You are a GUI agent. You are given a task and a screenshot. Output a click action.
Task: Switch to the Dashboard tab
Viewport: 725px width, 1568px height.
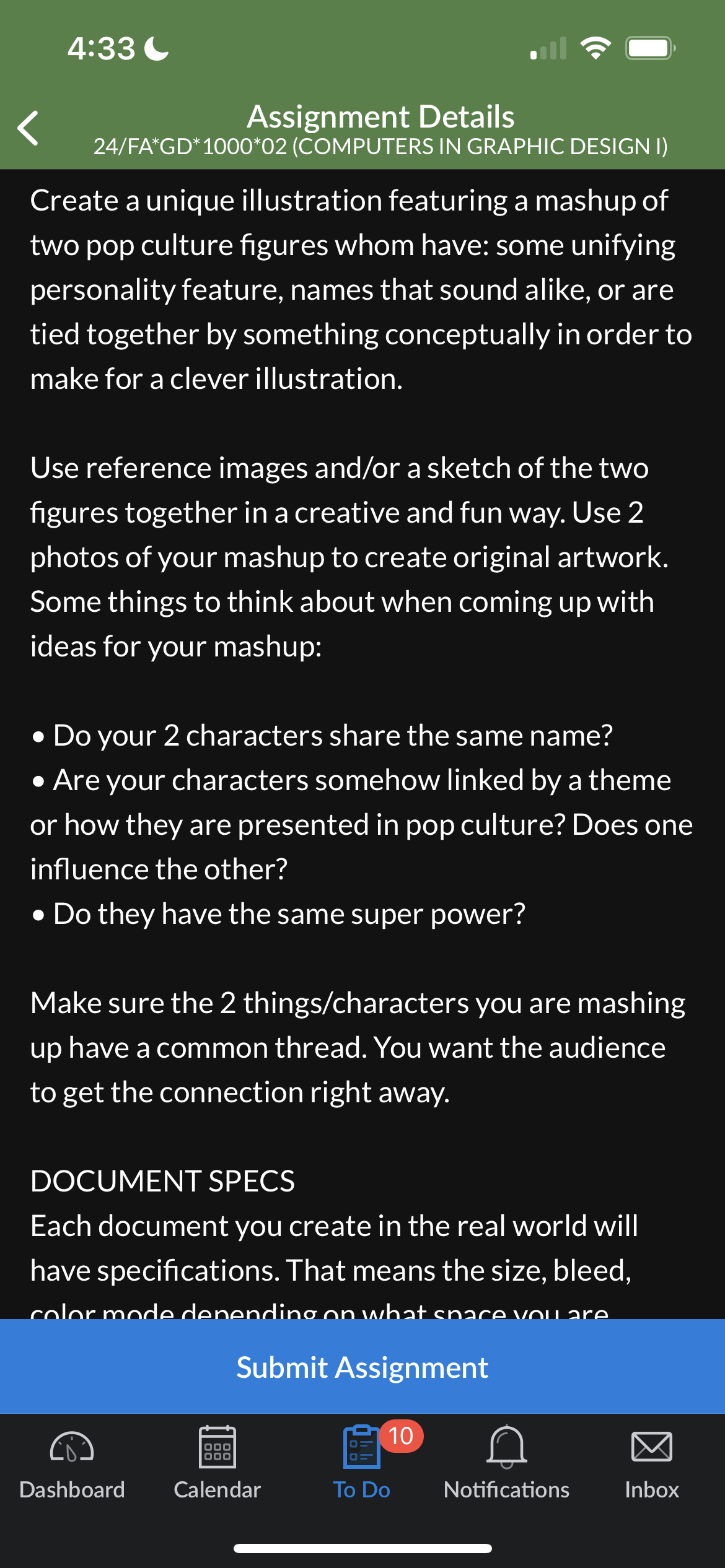click(72, 1461)
